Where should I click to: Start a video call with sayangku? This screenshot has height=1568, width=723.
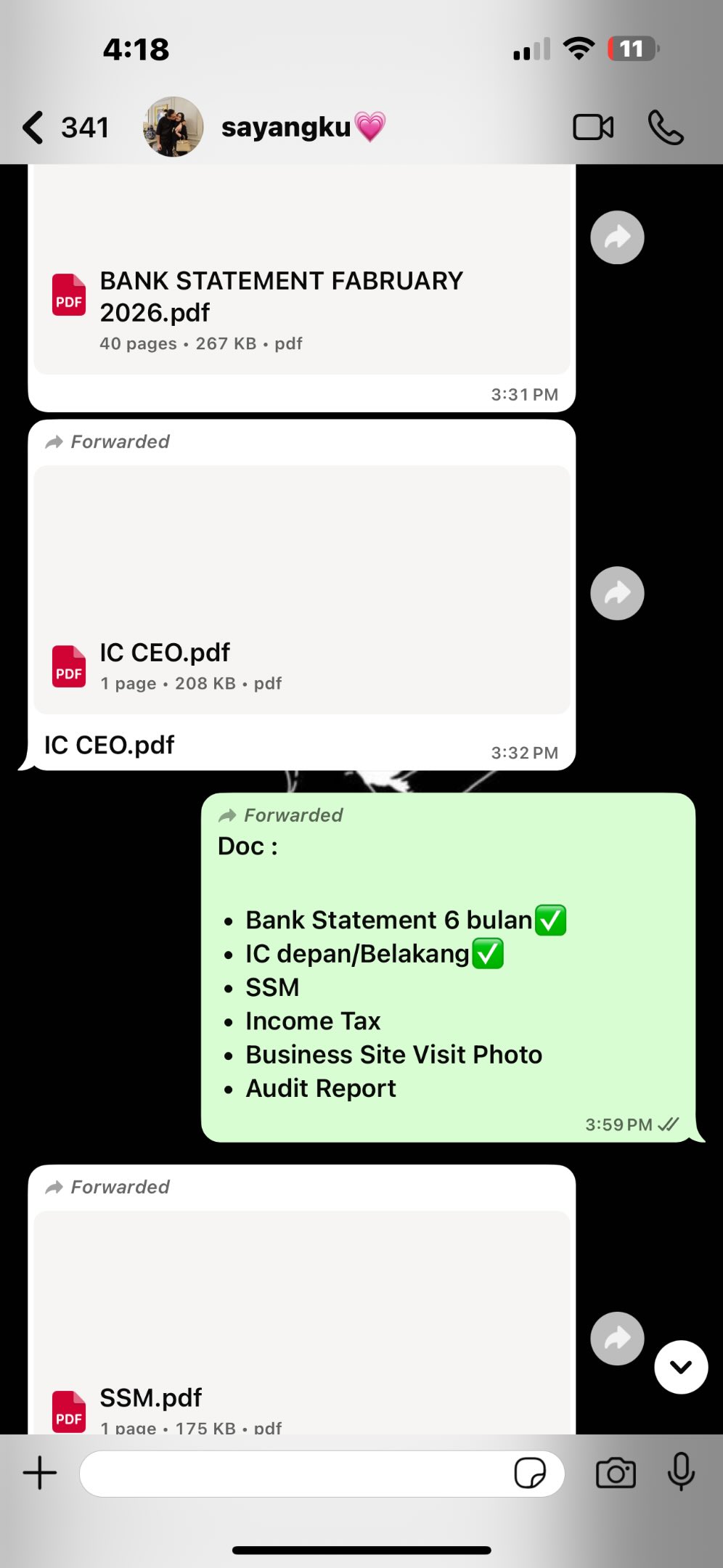tap(593, 128)
